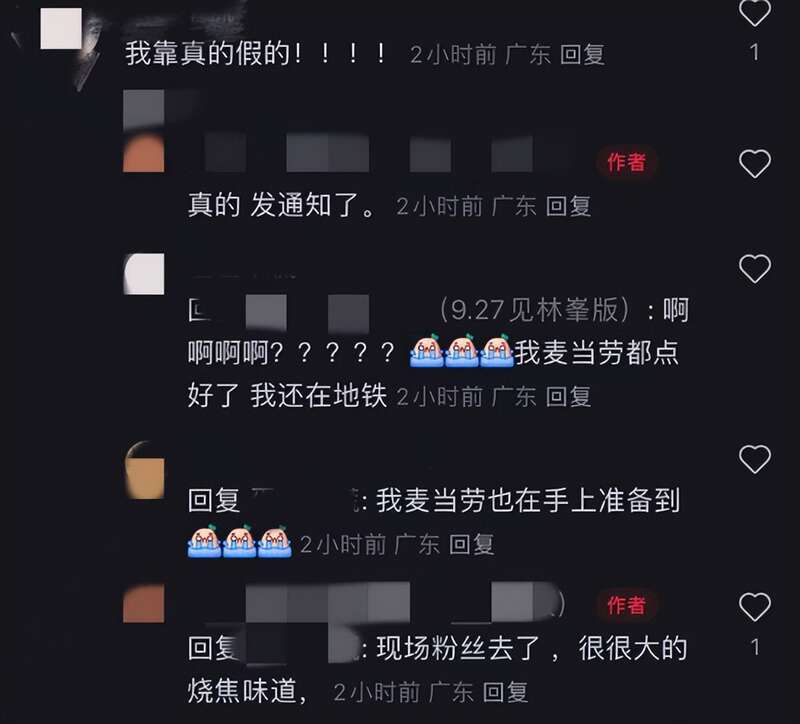Like the "烧焦味道" author reply
Screen dimensions: 800x724
point(754,606)
